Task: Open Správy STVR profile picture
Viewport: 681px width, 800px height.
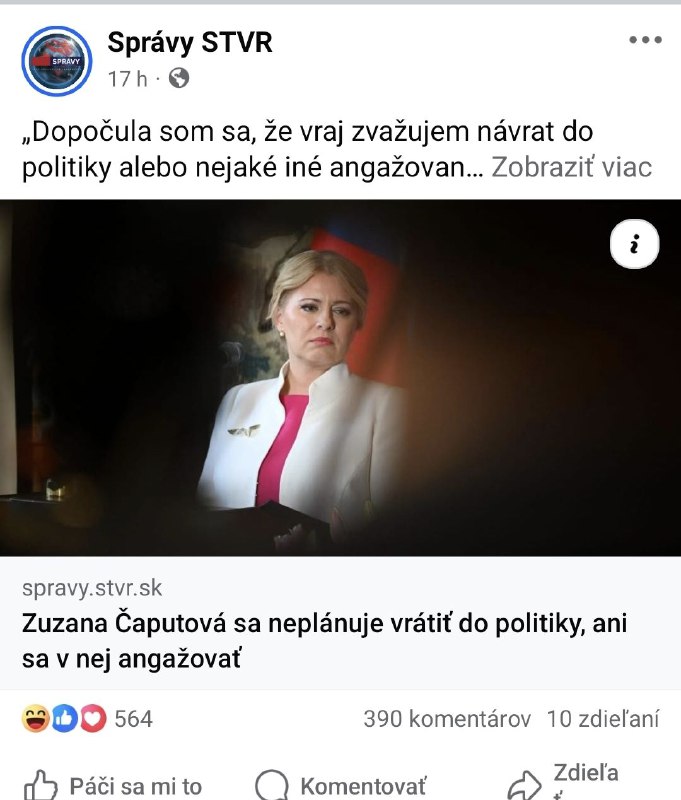Action: click(57, 61)
